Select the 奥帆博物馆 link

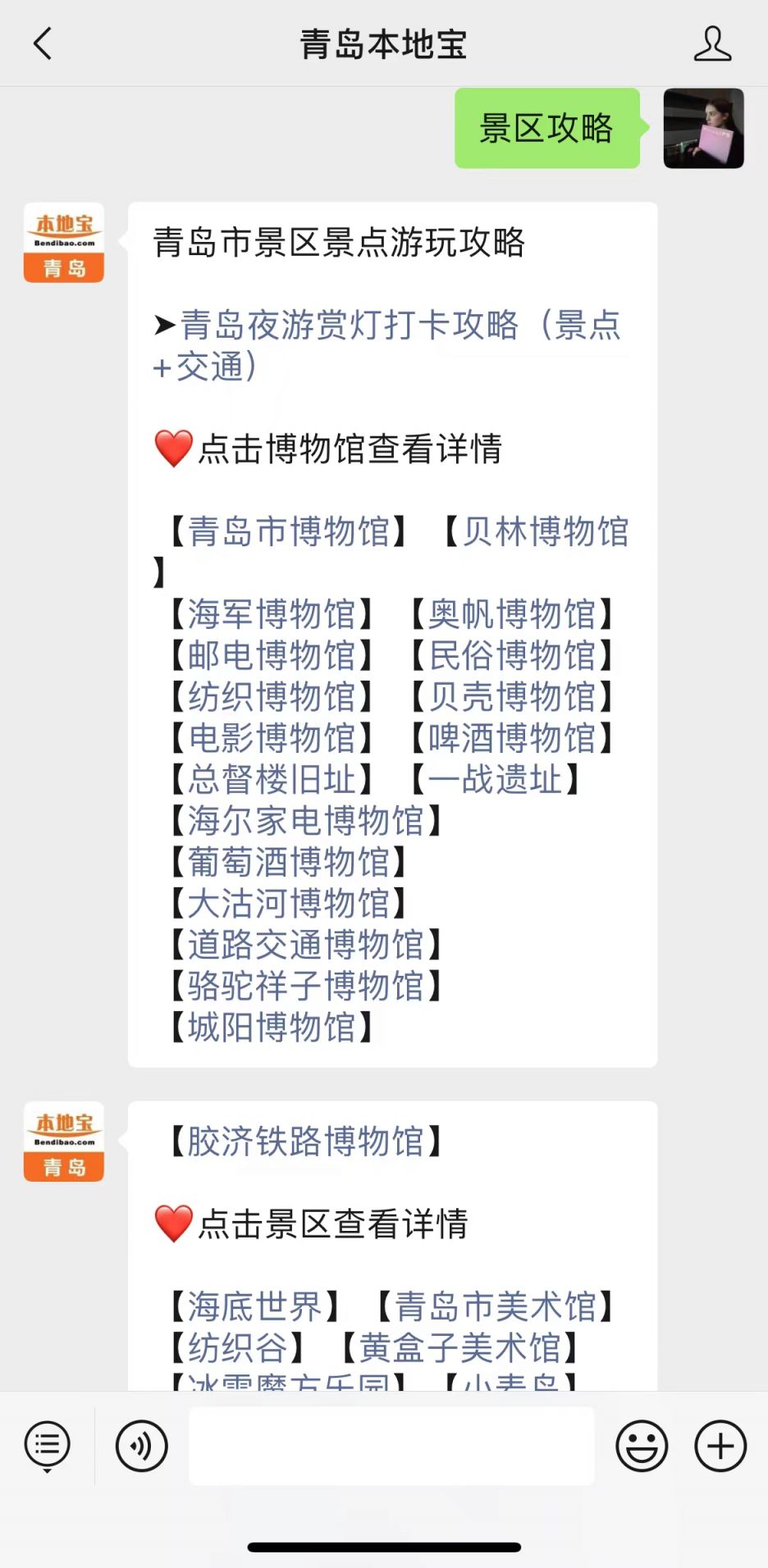click(x=512, y=613)
